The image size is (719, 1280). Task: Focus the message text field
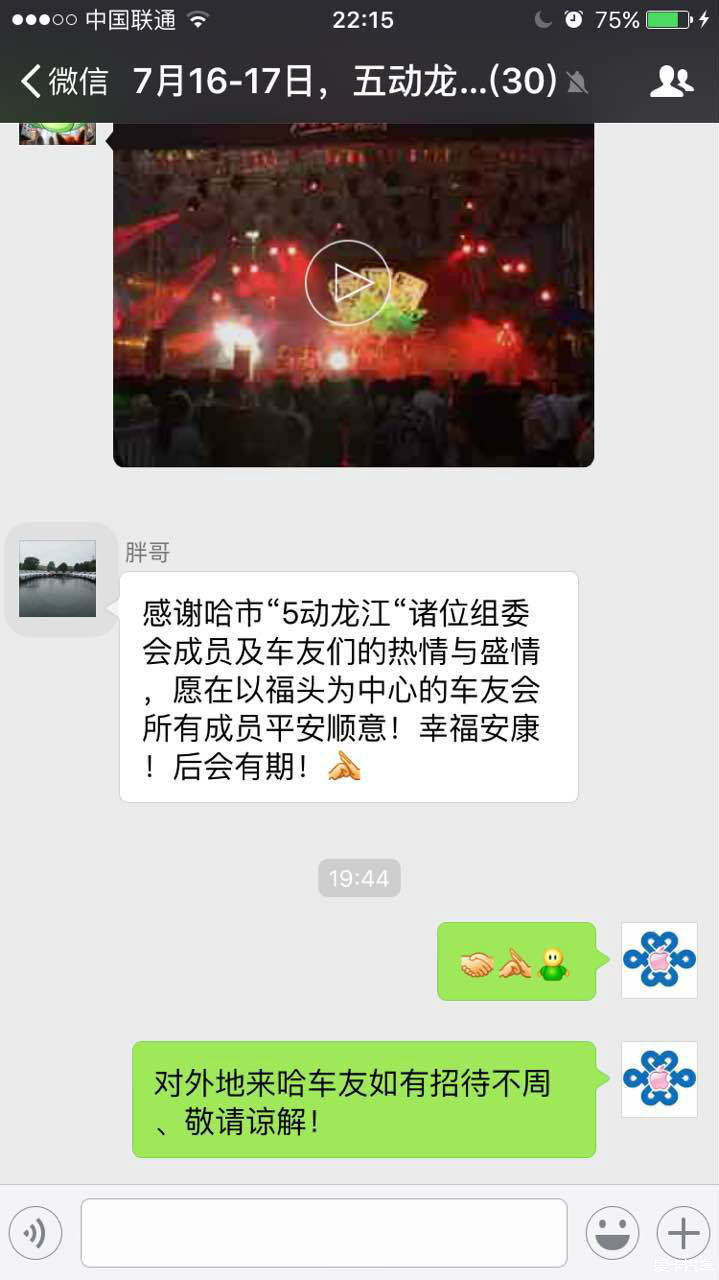[323, 1233]
